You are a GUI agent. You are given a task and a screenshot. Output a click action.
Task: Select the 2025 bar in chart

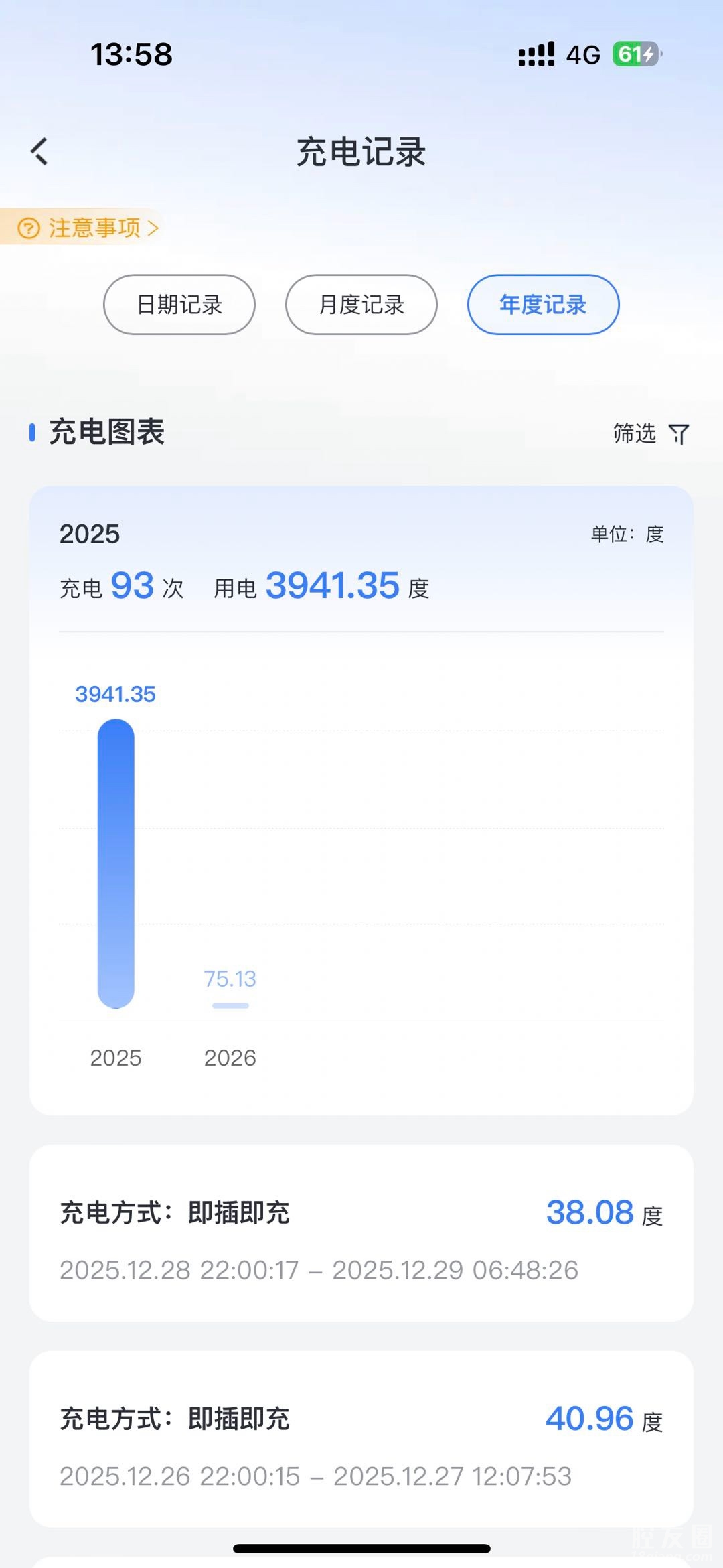coord(116,863)
